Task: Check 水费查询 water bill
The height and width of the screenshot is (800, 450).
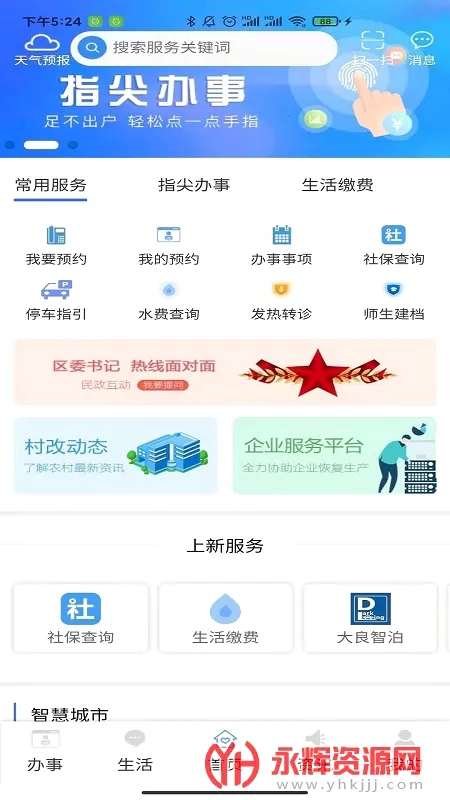Action: (169, 301)
